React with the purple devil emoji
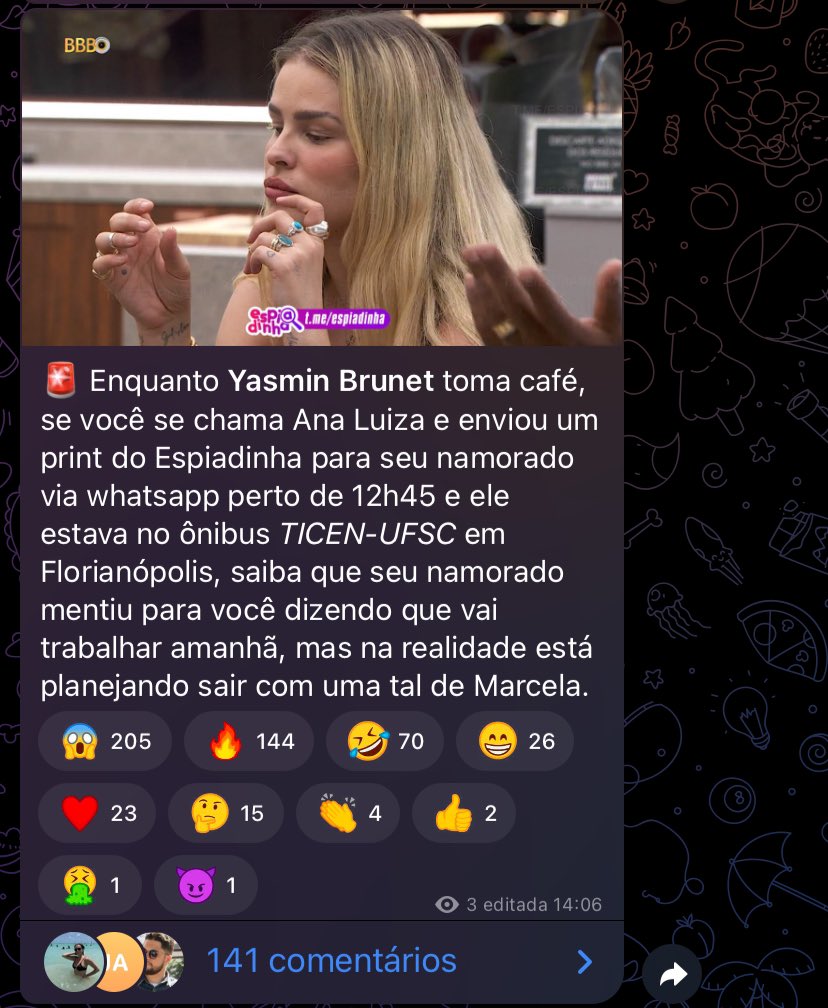The width and height of the screenshot is (828, 1008). pos(206,885)
